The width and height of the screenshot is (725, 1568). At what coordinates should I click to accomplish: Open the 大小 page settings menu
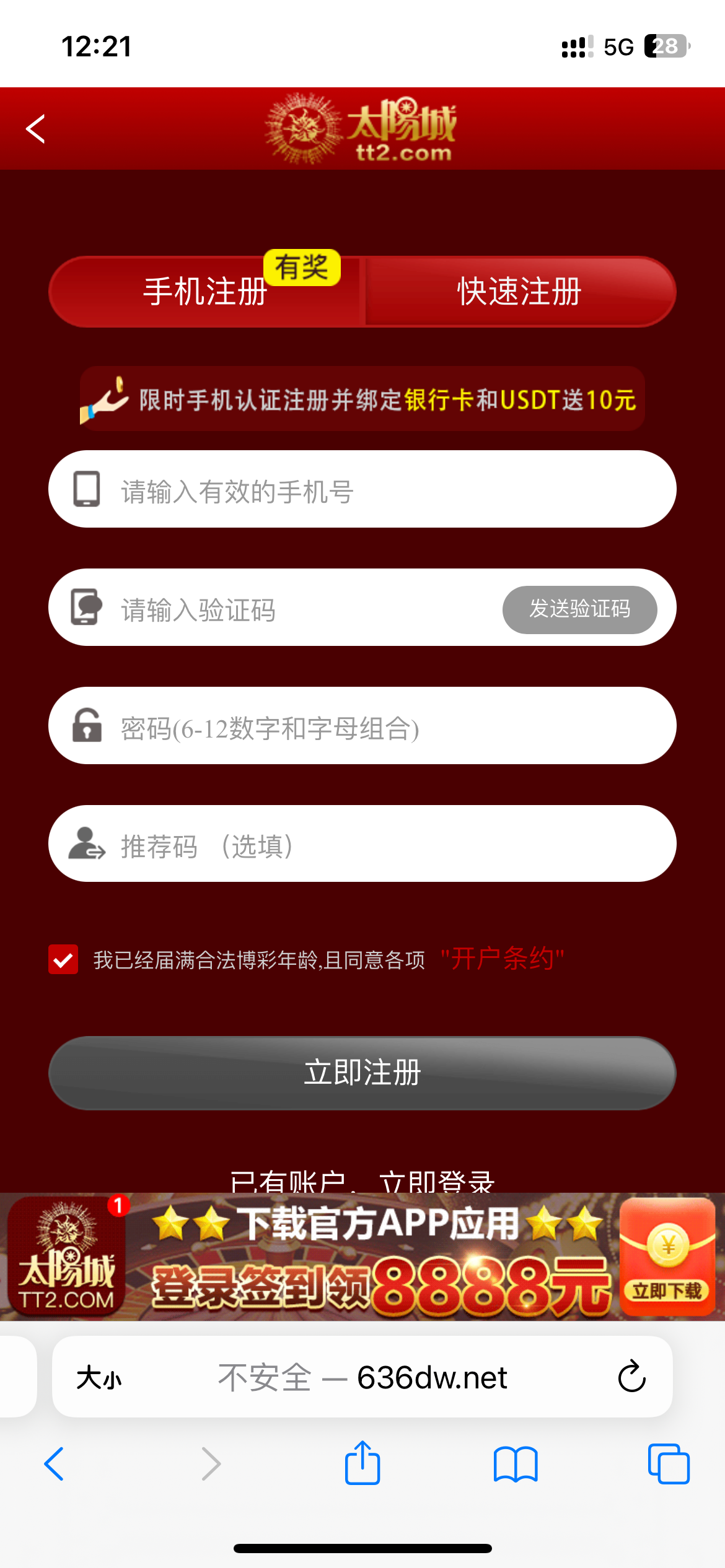(x=99, y=1378)
